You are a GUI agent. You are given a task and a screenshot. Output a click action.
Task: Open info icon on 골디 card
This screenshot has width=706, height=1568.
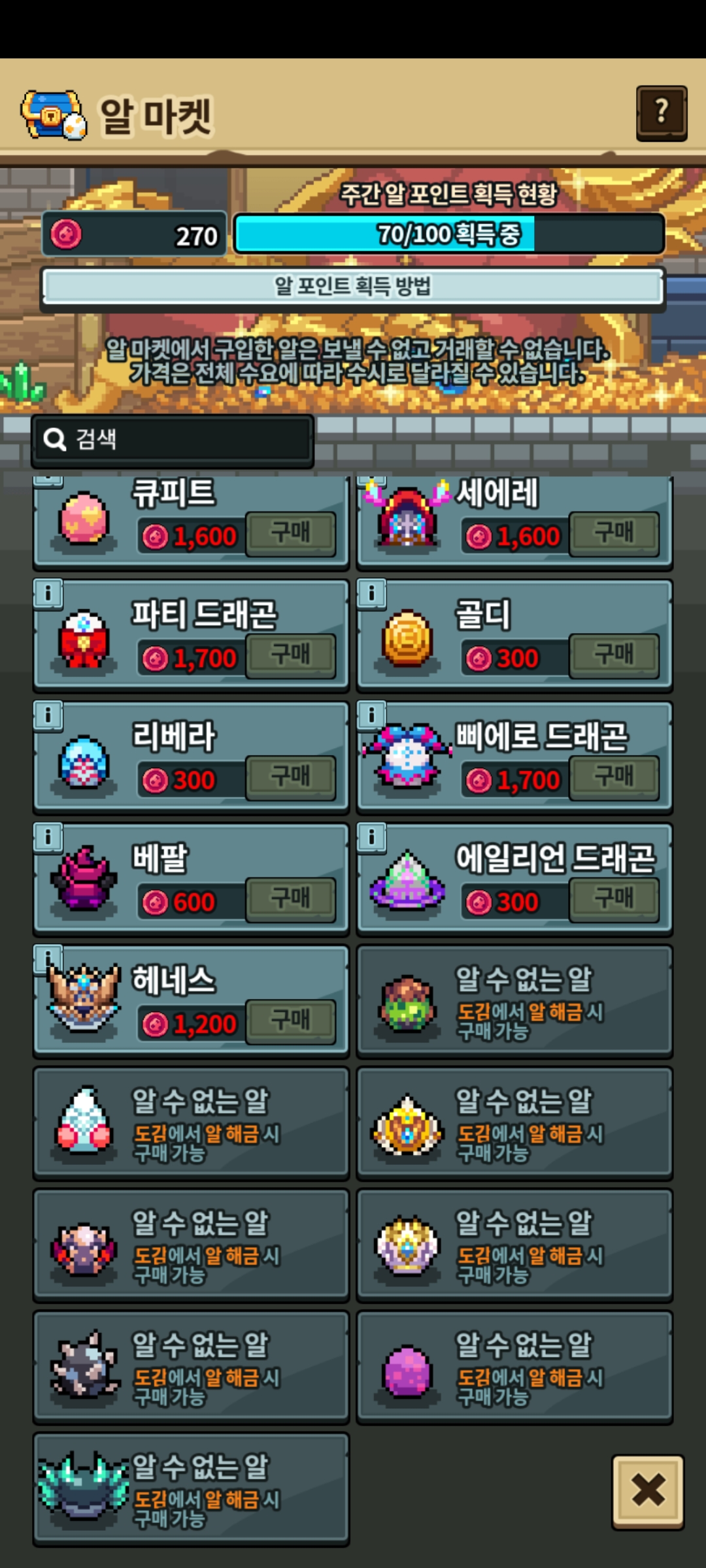click(371, 594)
